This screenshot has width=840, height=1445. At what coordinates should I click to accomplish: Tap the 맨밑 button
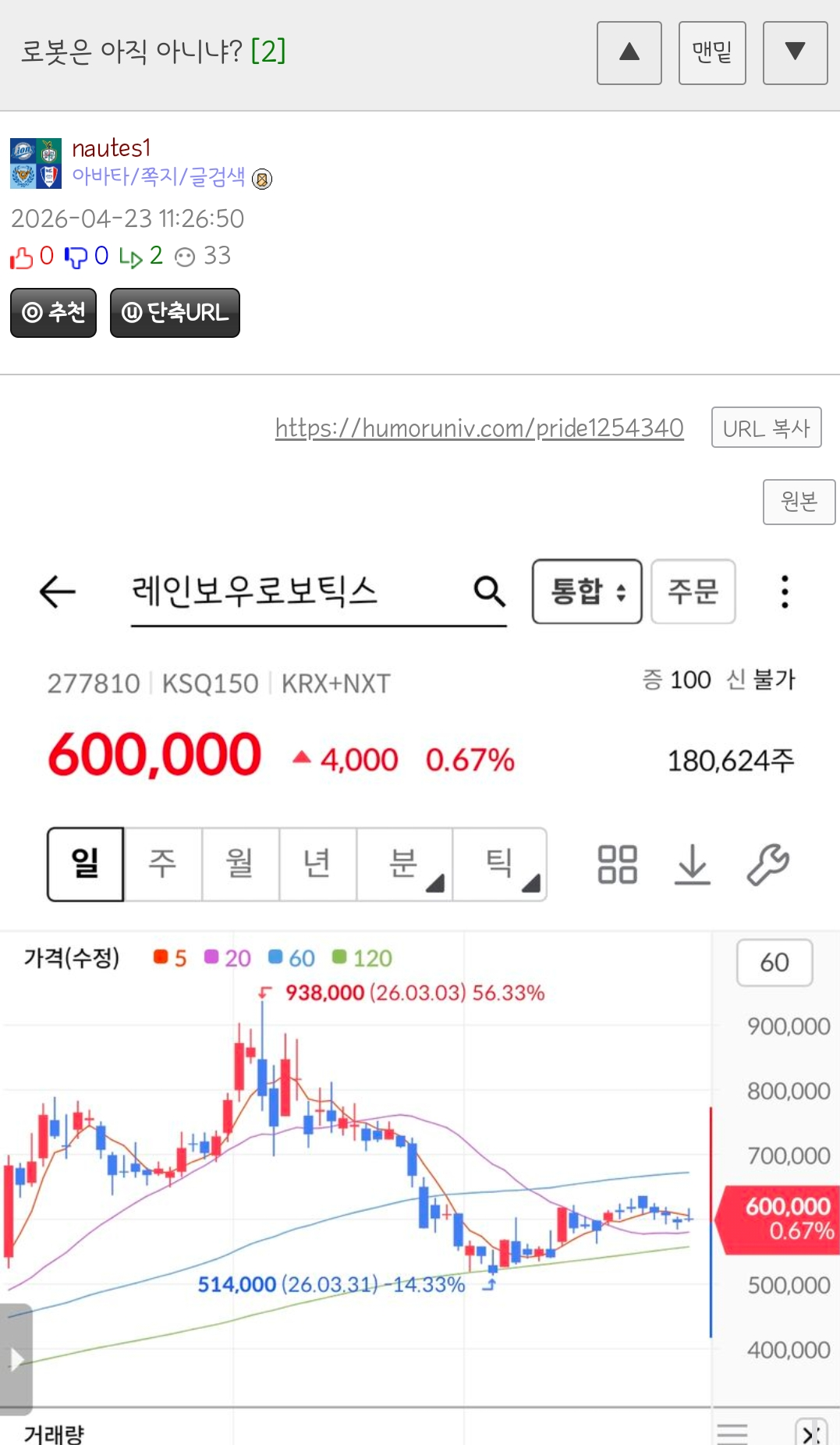tap(712, 53)
